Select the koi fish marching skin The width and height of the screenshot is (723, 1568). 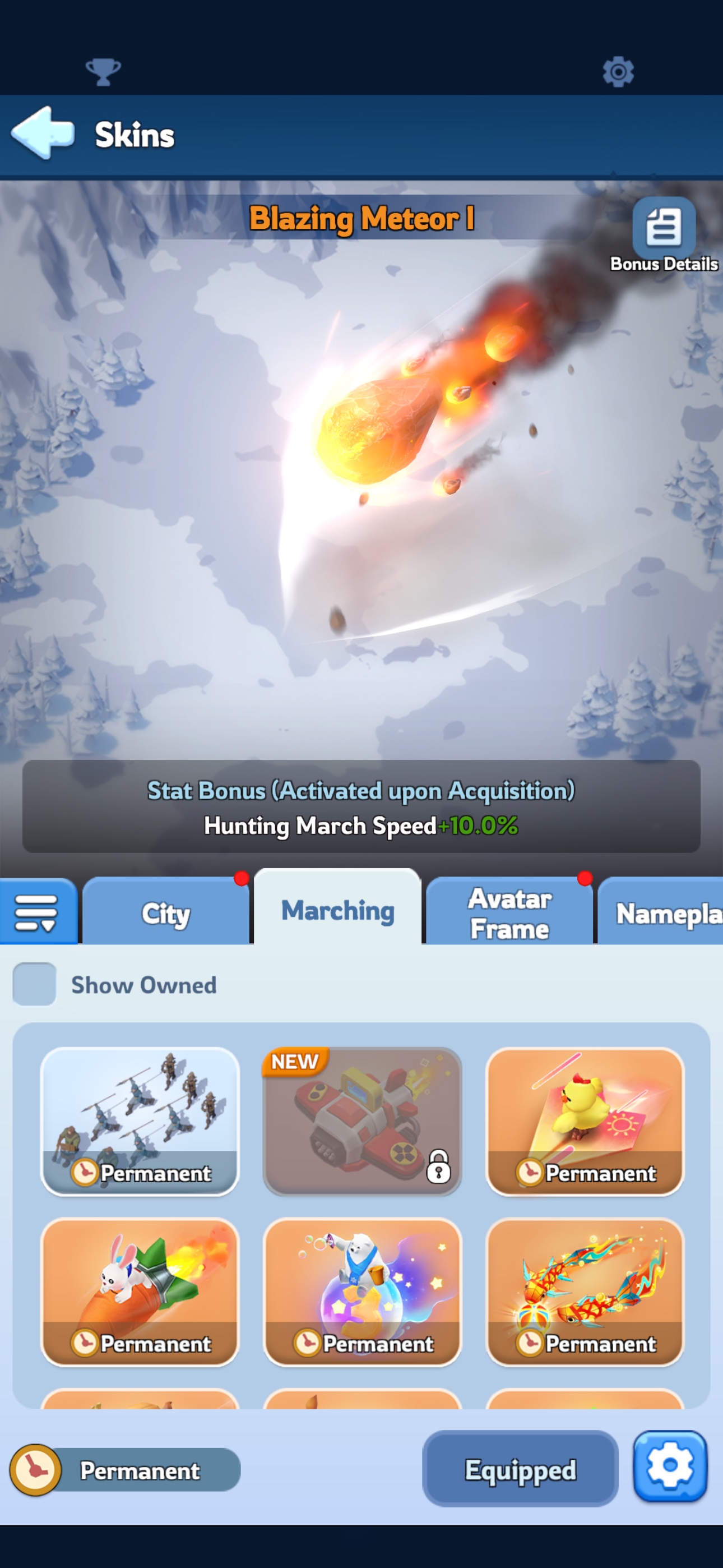click(x=585, y=1292)
